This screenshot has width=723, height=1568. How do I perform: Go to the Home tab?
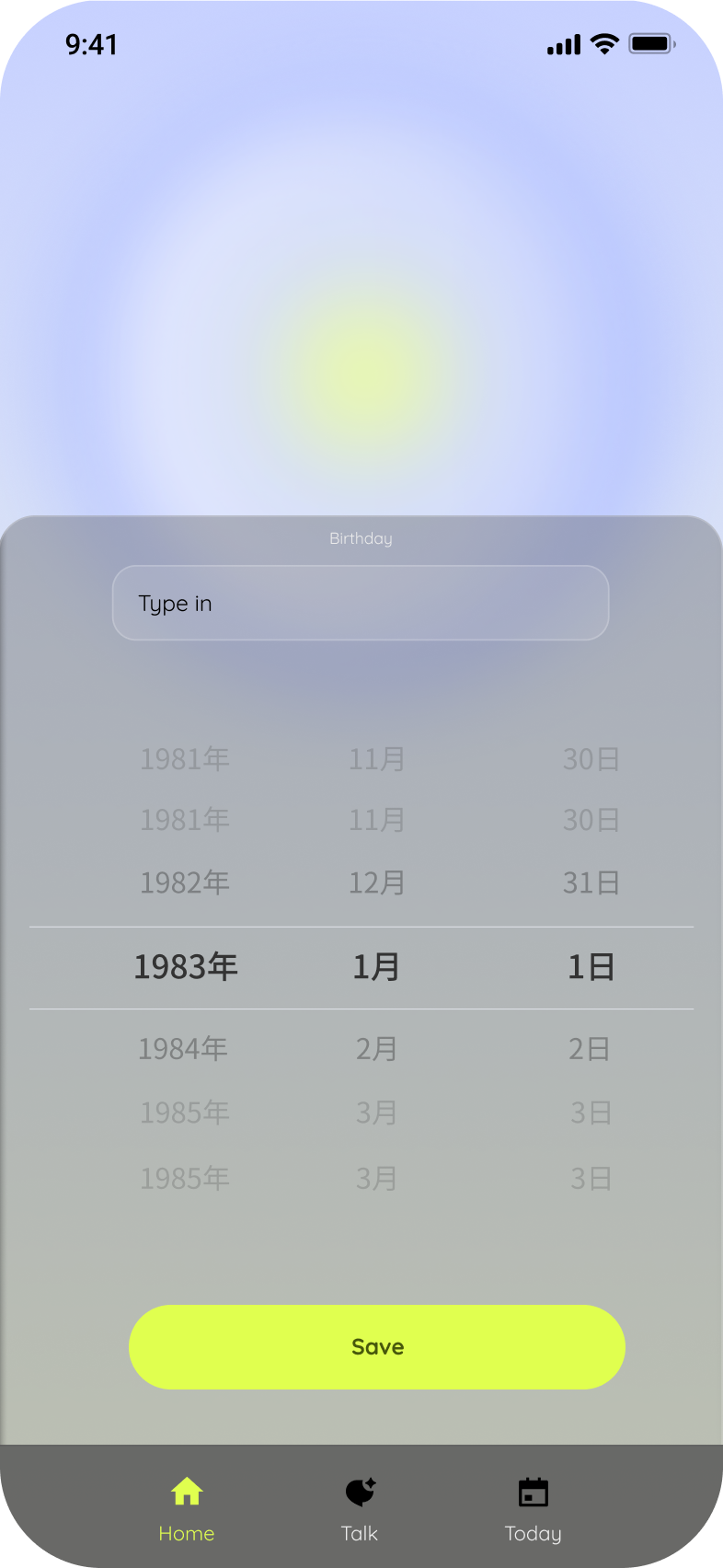click(187, 1509)
